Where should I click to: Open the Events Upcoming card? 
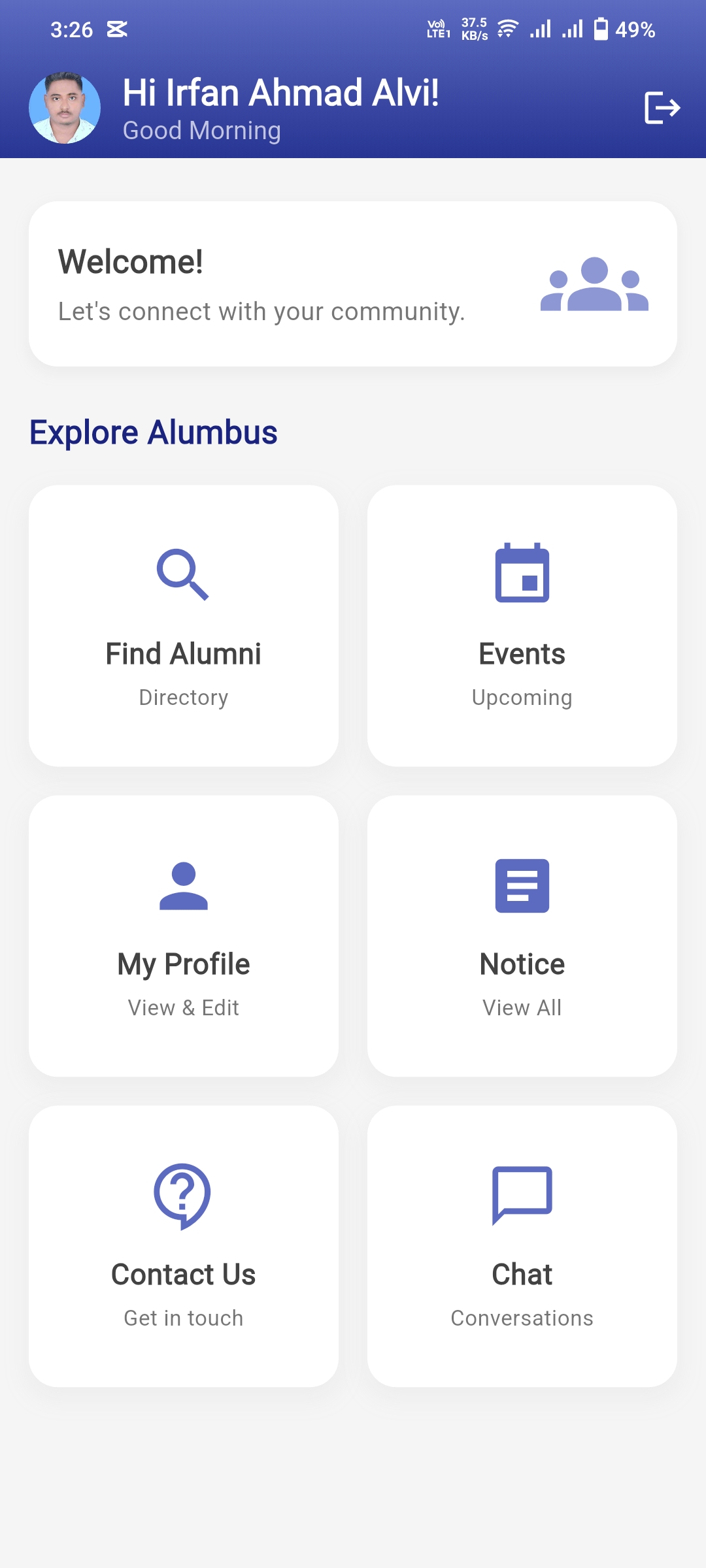click(x=521, y=627)
